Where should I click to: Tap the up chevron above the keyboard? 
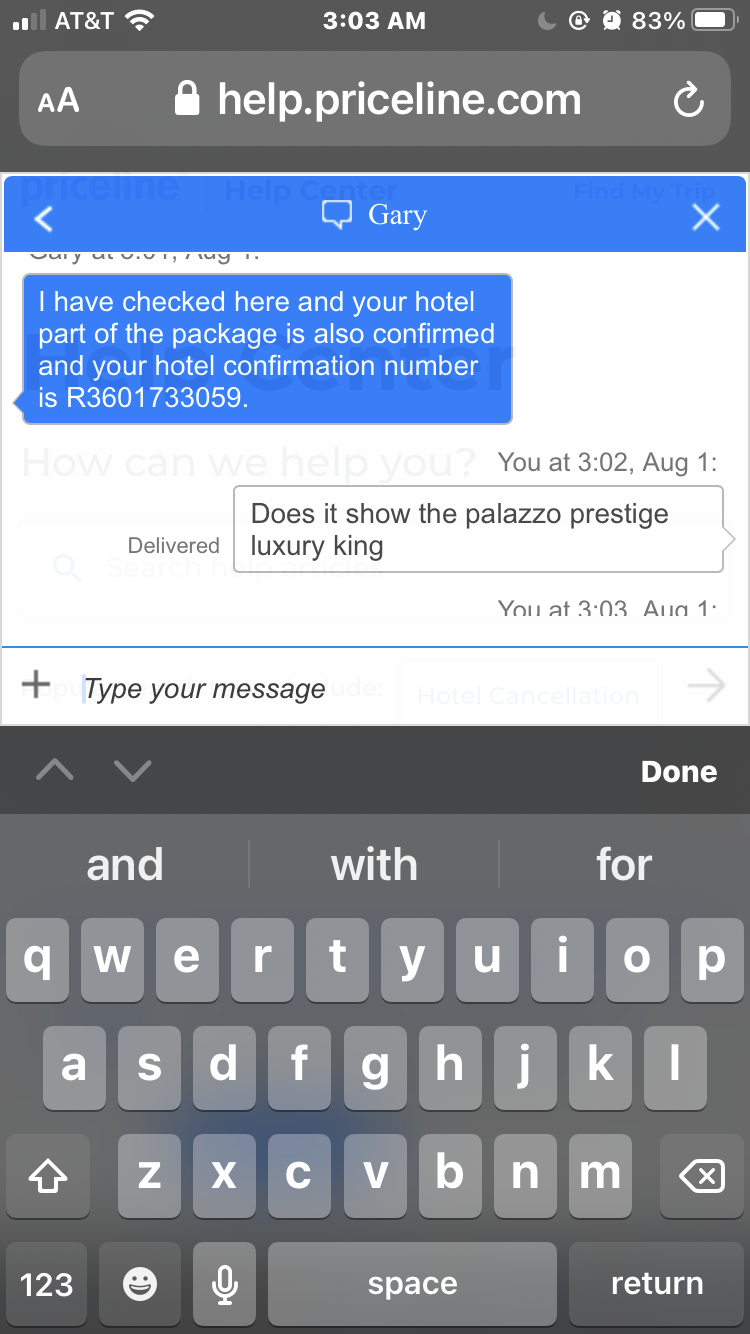55,769
